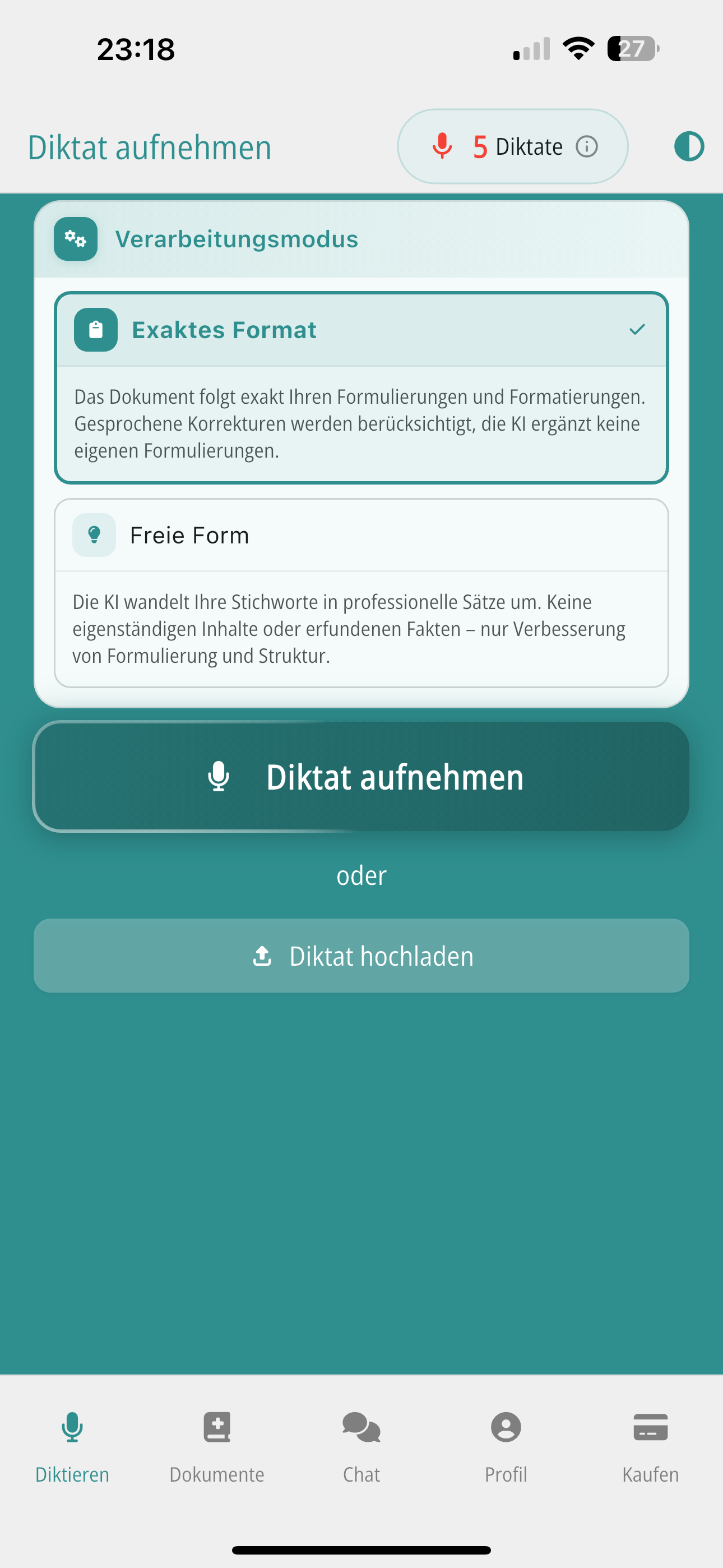
Task: Click the Chat speech bubbles icon
Action: point(361,1428)
